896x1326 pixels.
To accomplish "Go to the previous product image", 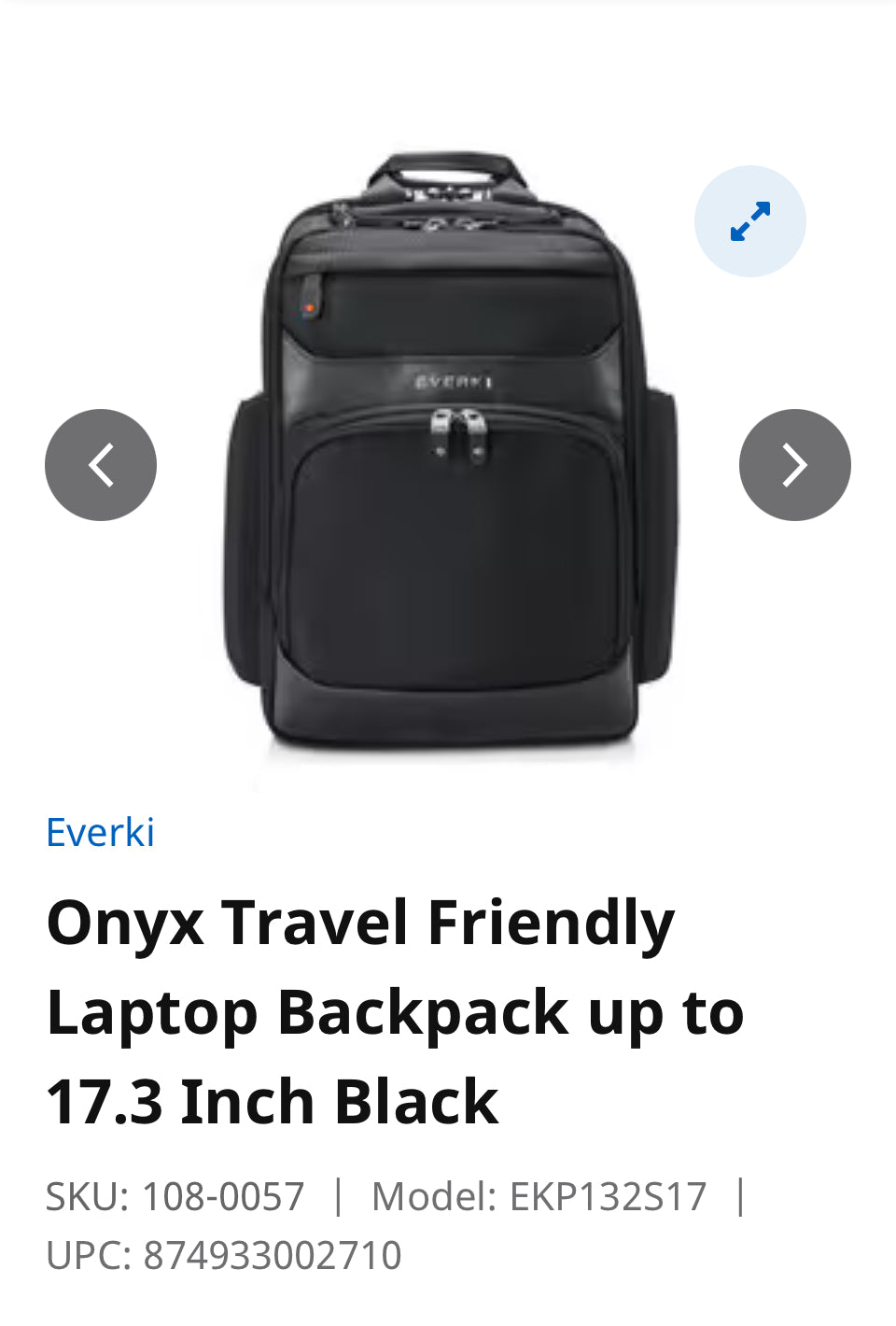I will tap(101, 464).
